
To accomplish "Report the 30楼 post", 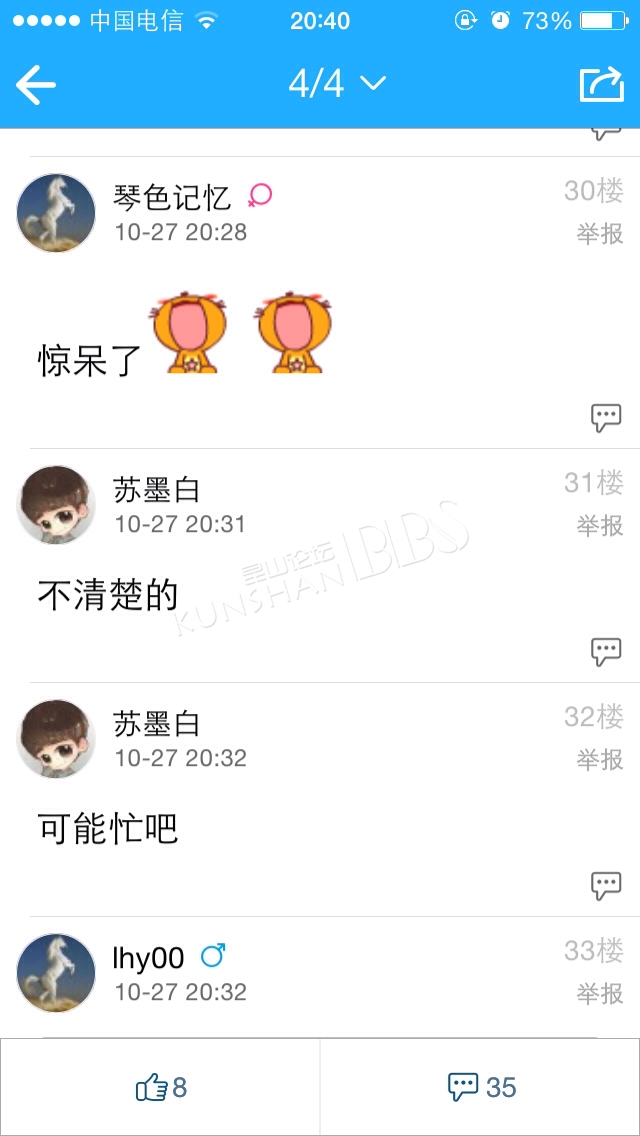I will tap(599, 234).
